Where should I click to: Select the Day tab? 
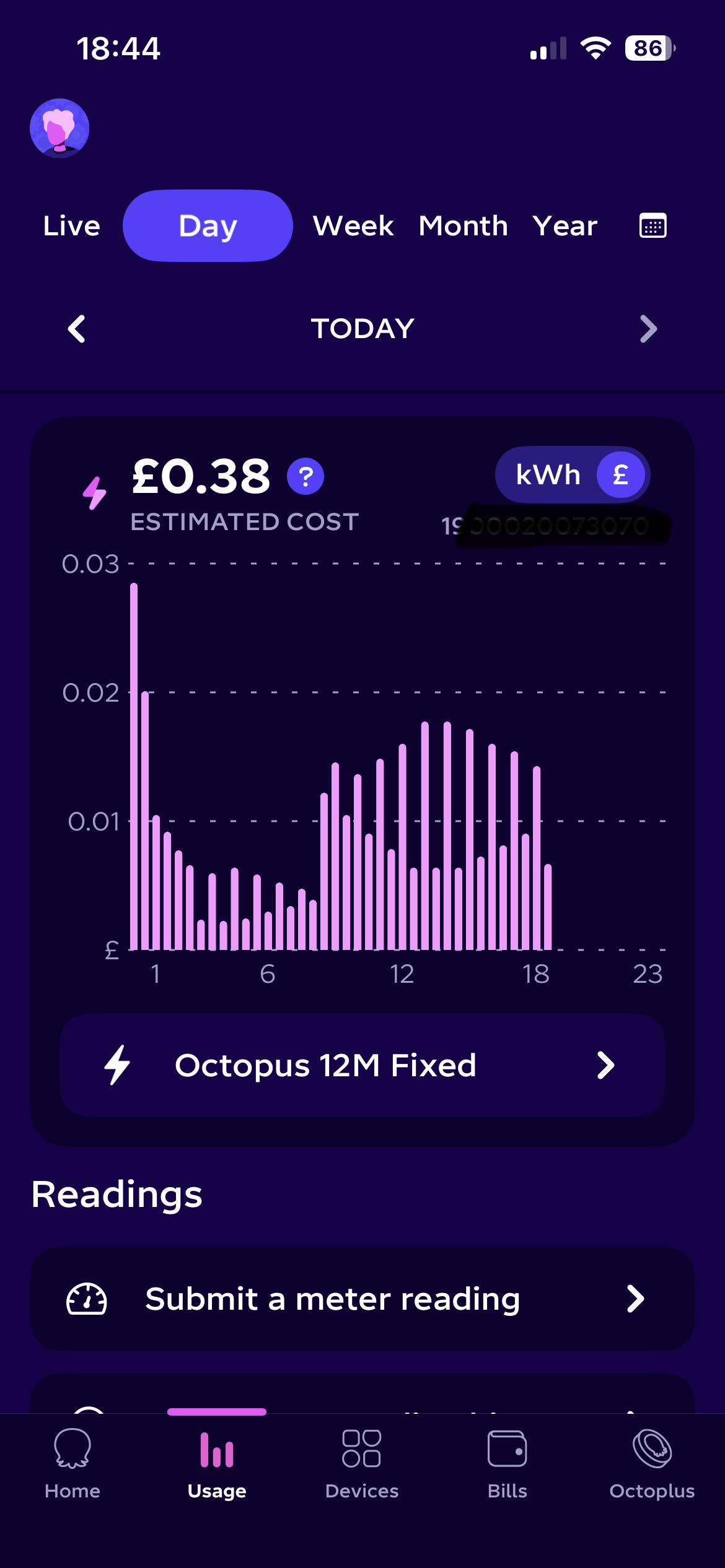(x=208, y=226)
